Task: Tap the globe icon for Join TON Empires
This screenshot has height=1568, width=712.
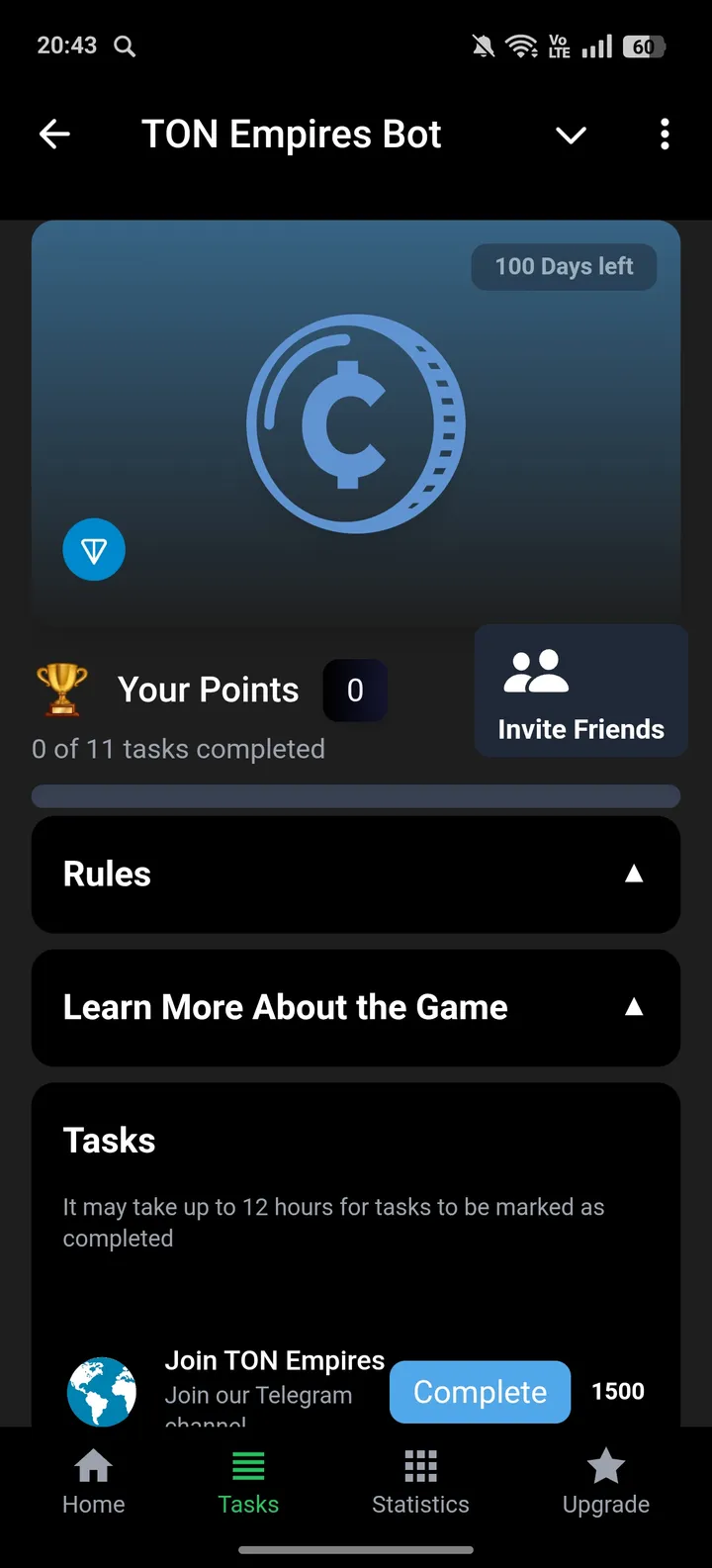Action: 102,1392
